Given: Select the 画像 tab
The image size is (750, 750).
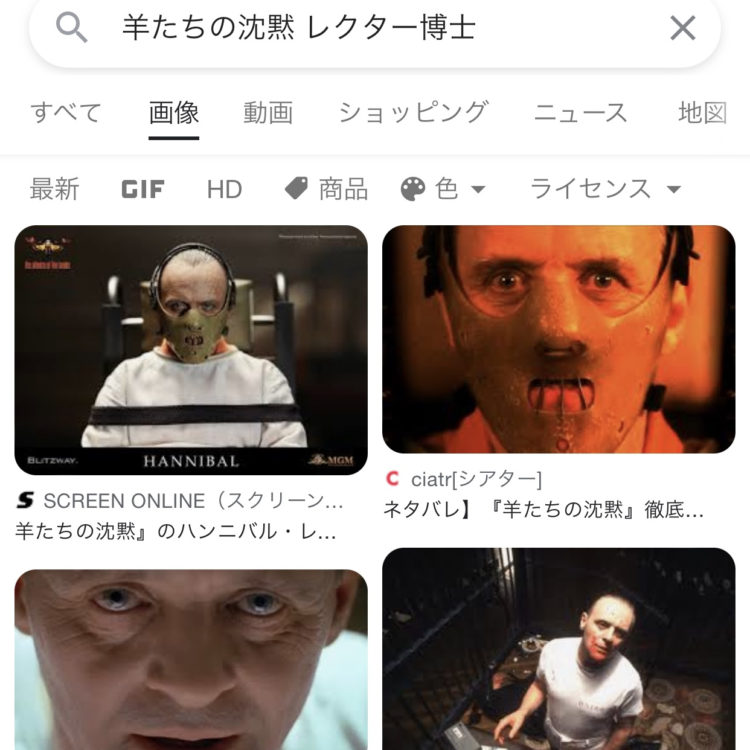Looking at the screenshot, I should coord(173,113).
